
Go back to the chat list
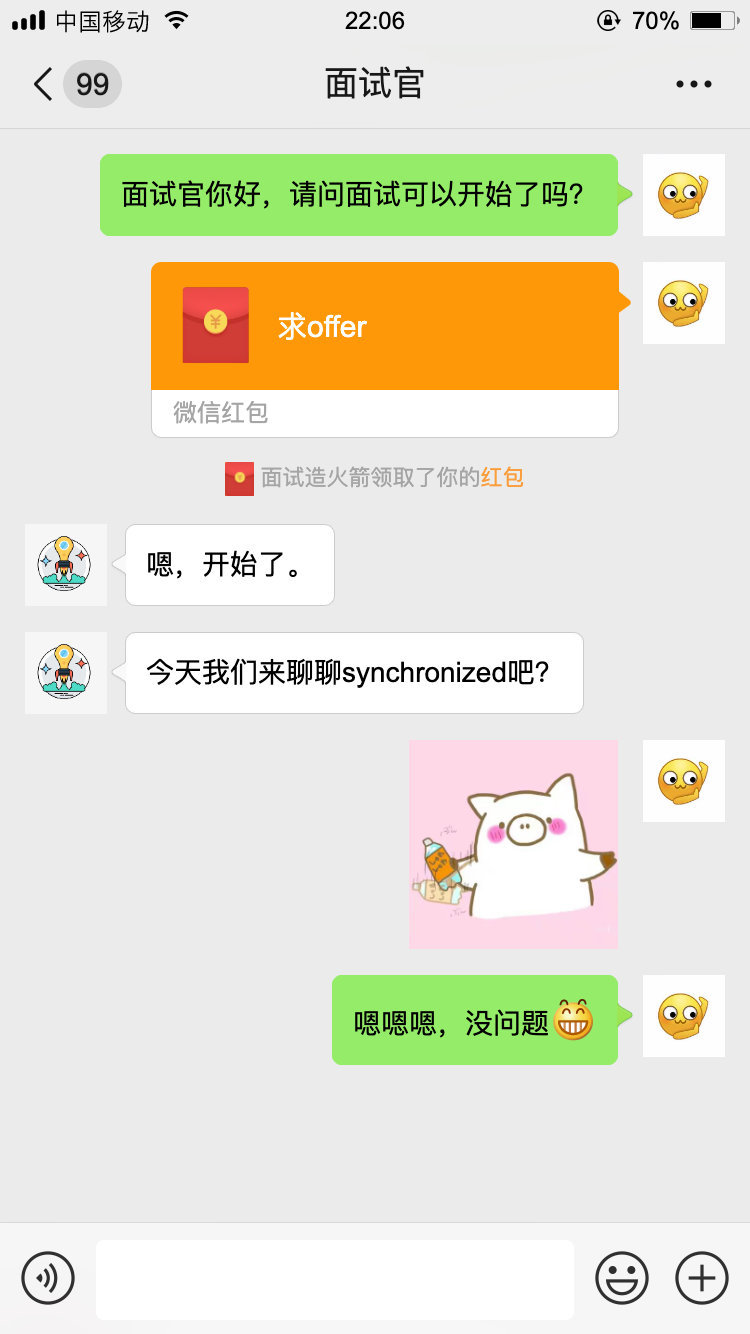click(44, 85)
